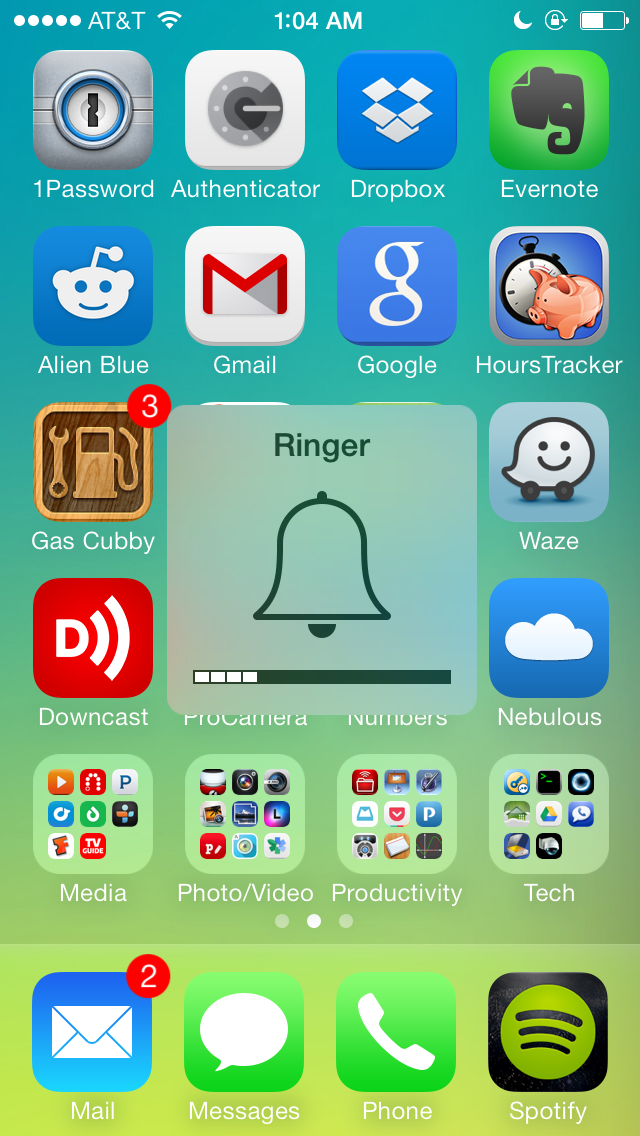
Task: Launch Messages from the dock
Action: pyautogui.click(x=245, y=1032)
